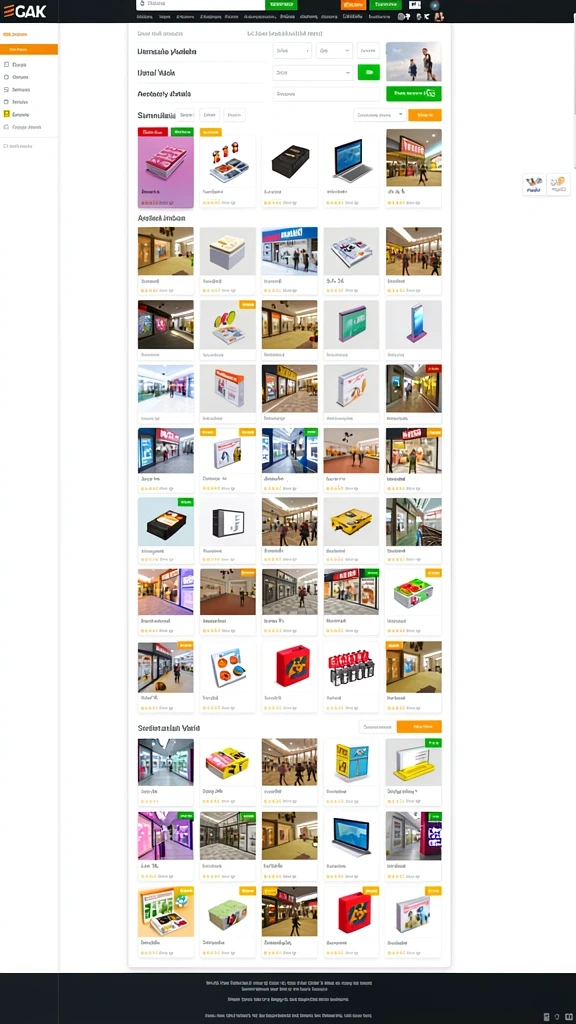Select the orange highlighted item in the left sidebar
Image resolution: width=576 pixels, height=1024 pixels.
(x=29, y=49)
